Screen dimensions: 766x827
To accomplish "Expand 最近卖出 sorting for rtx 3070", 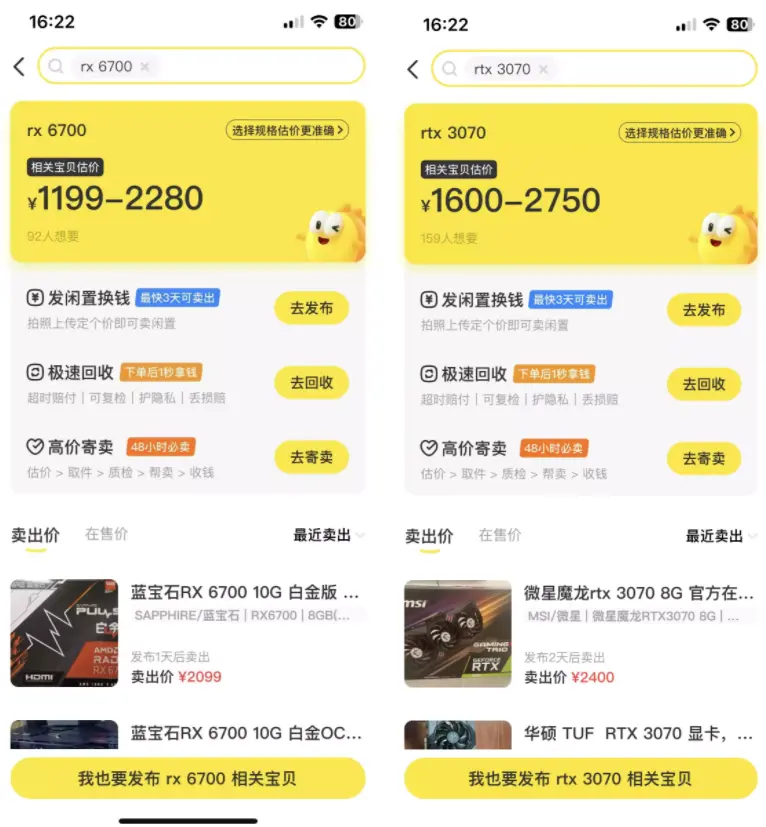I will [721, 536].
